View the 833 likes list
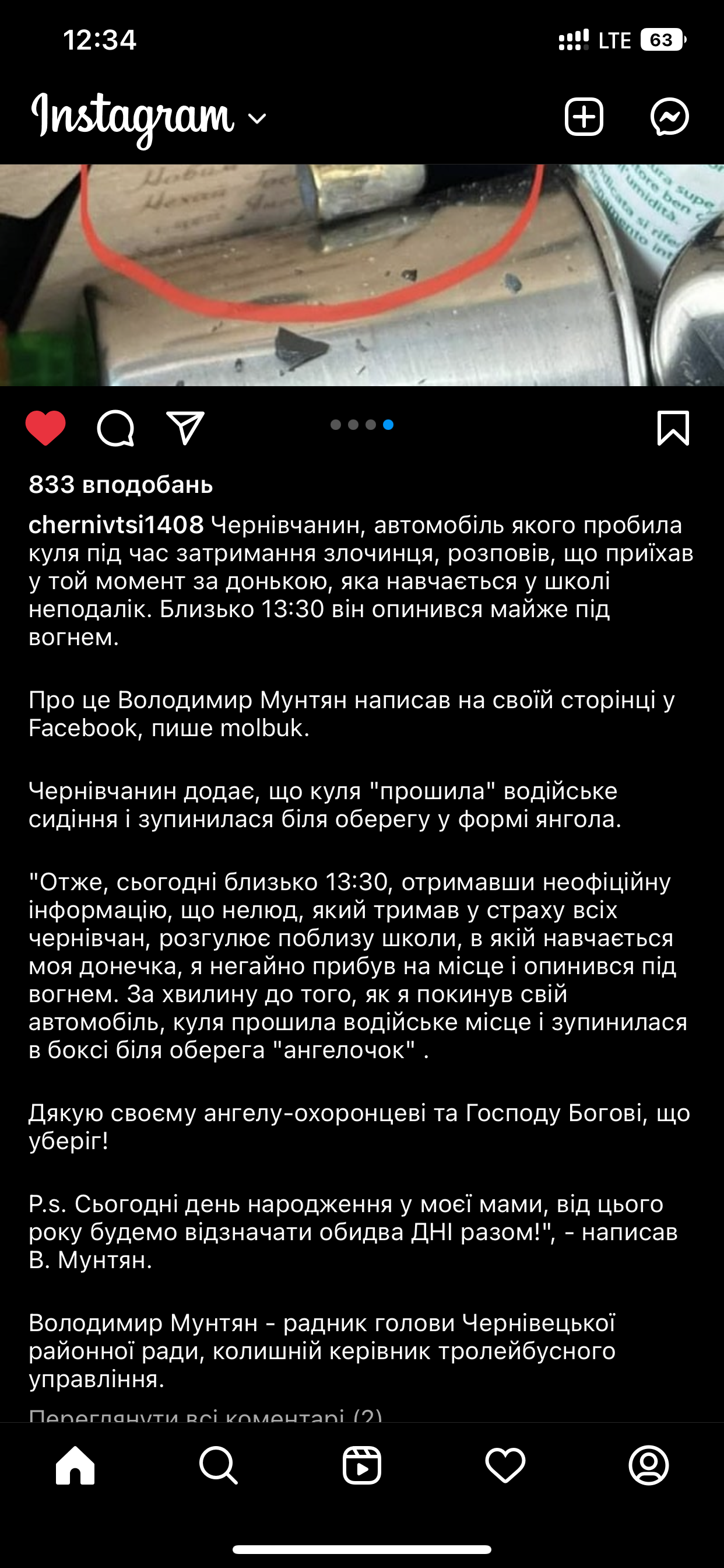The width and height of the screenshot is (724, 1568). (121, 485)
